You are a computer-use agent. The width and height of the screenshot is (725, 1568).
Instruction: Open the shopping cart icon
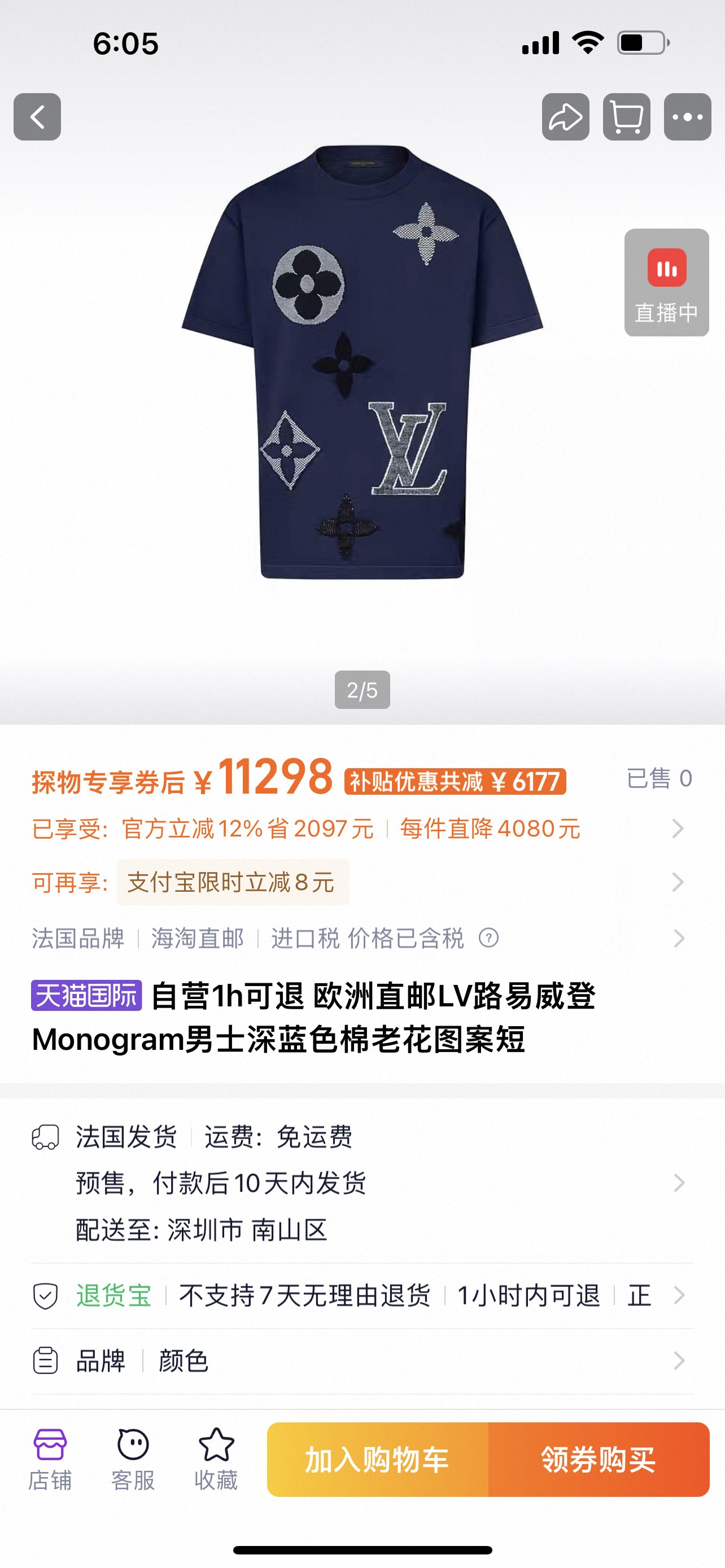click(x=626, y=117)
